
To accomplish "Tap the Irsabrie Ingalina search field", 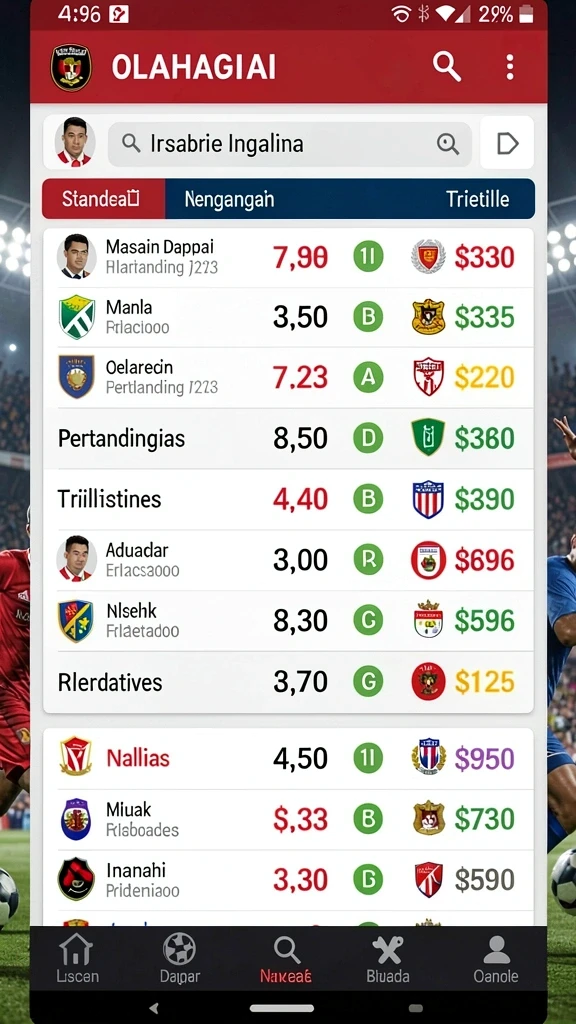I will pyautogui.click(x=289, y=144).
